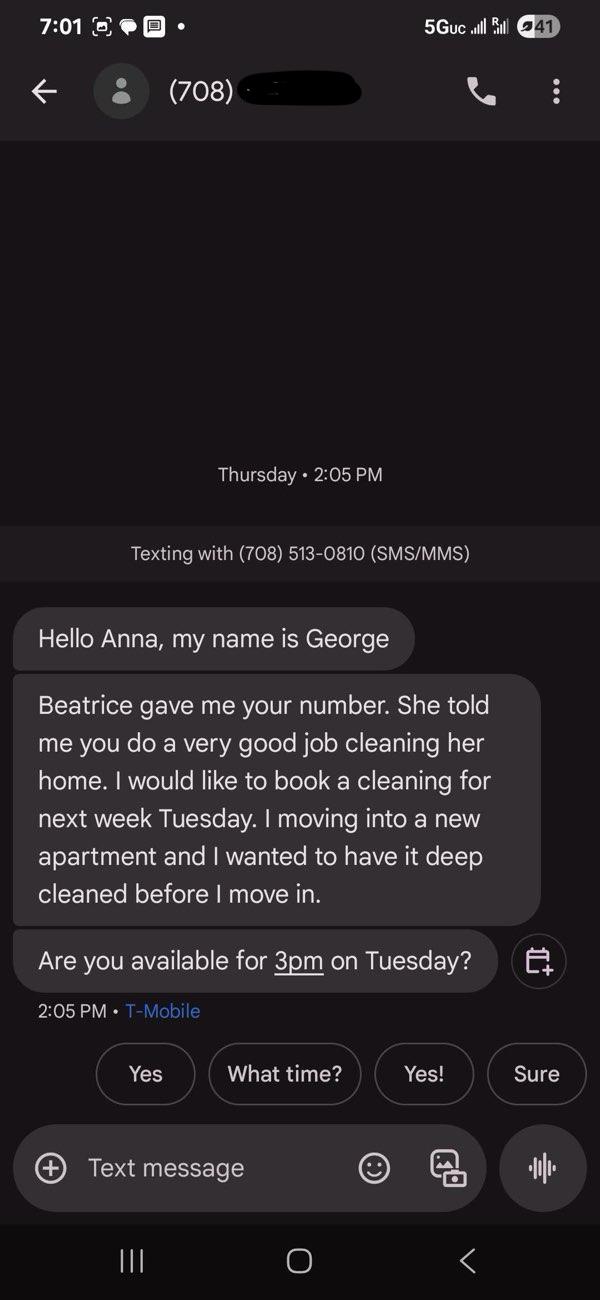Image resolution: width=600 pixels, height=1300 pixels.
Task: Open the emoji picker
Action: (x=374, y=1168)
